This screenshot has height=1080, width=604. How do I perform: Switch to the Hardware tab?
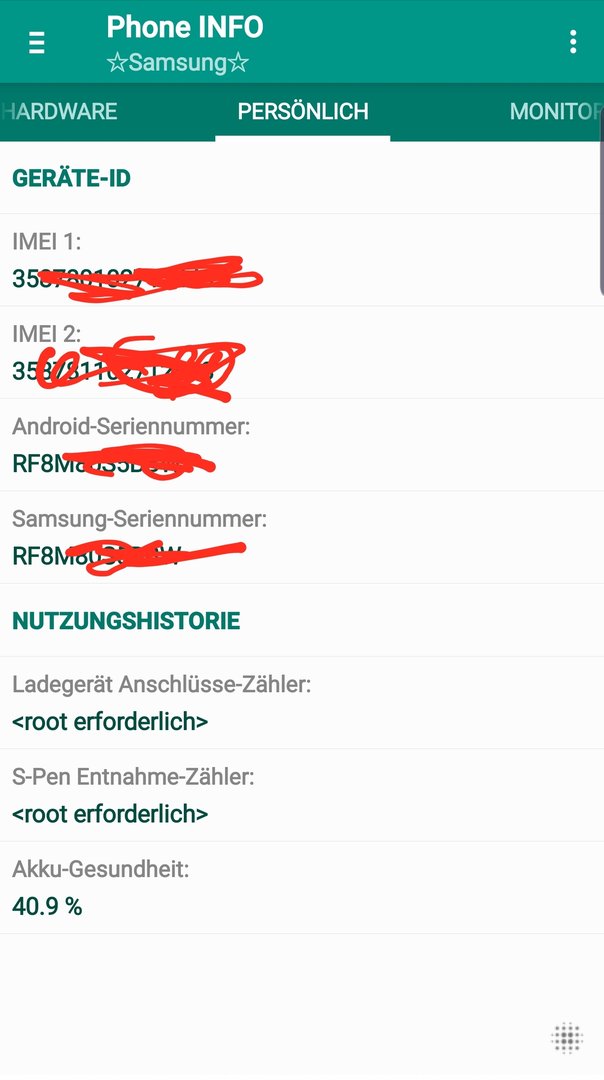pyautogui.click(x=59, y=112)
